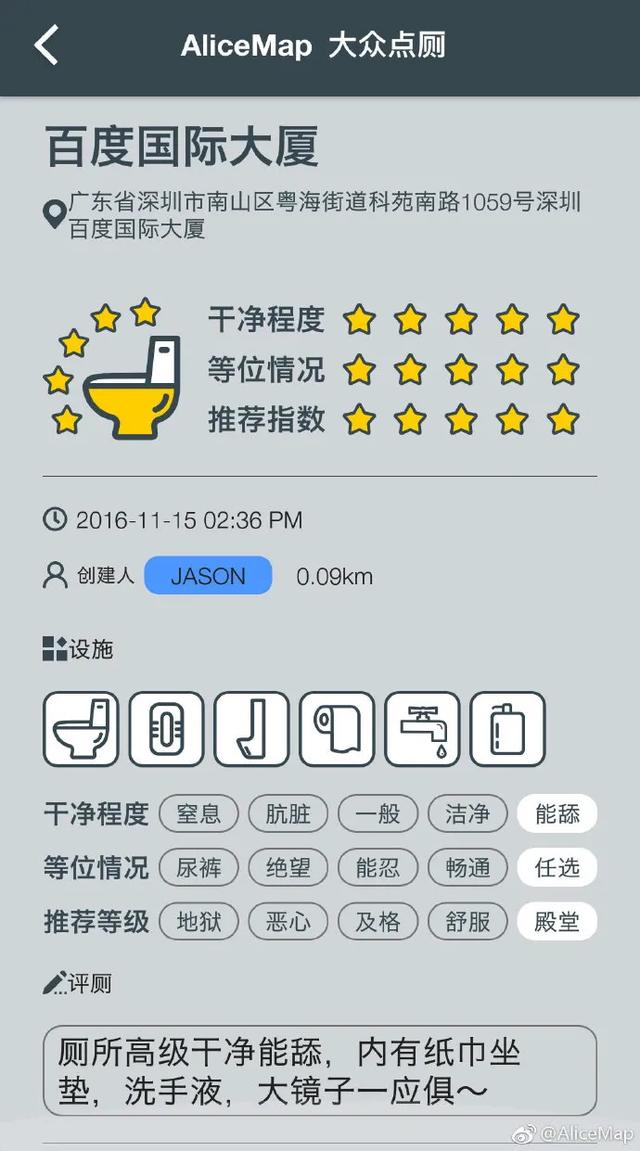Tap the 评厕 review text box
Viewport: 640px width, 1151px height.
[320, 1070]
